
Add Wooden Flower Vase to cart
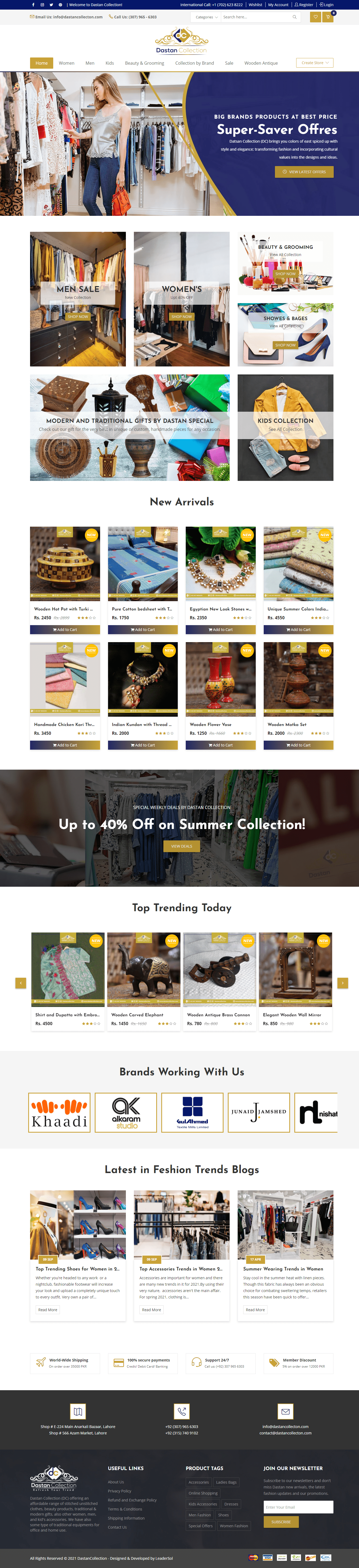pyautogui.click(x=220, y=745)
